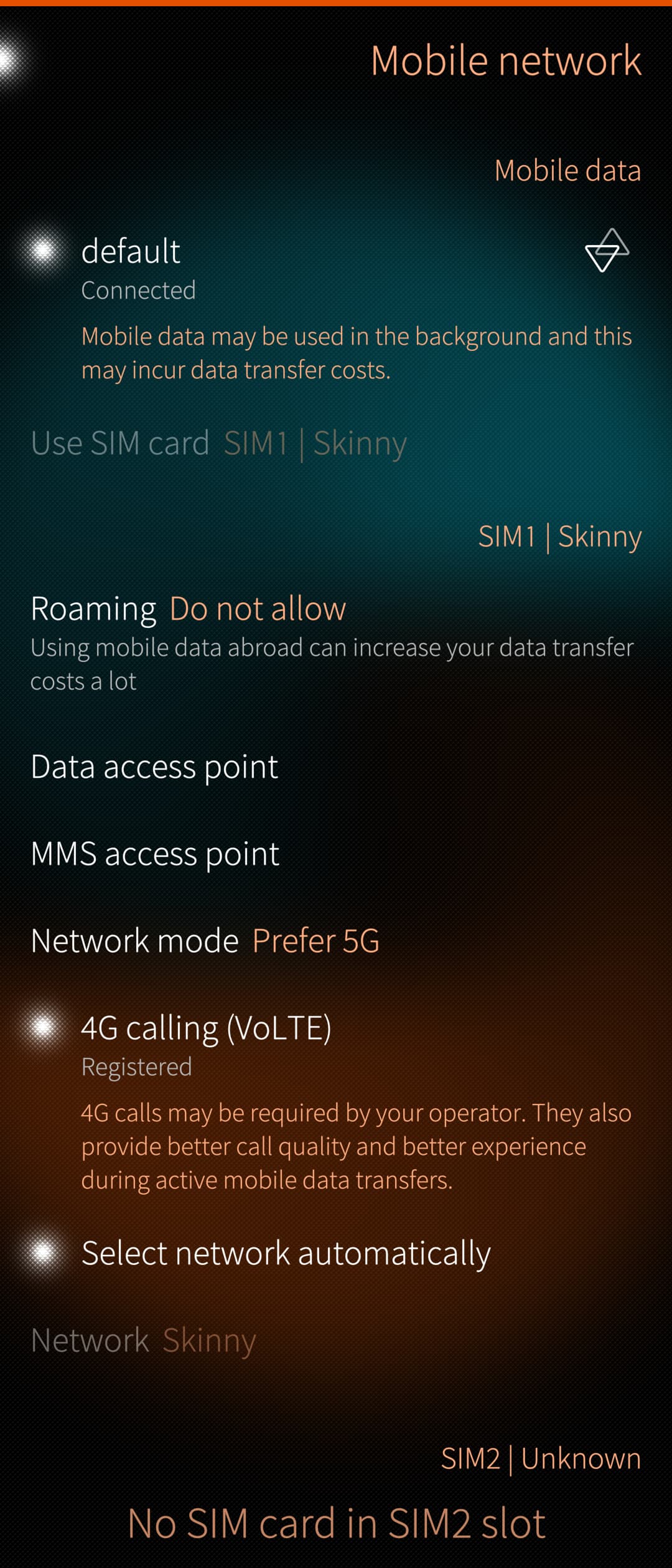
Task: Toggle Select network automatically
Action: 44,1253
